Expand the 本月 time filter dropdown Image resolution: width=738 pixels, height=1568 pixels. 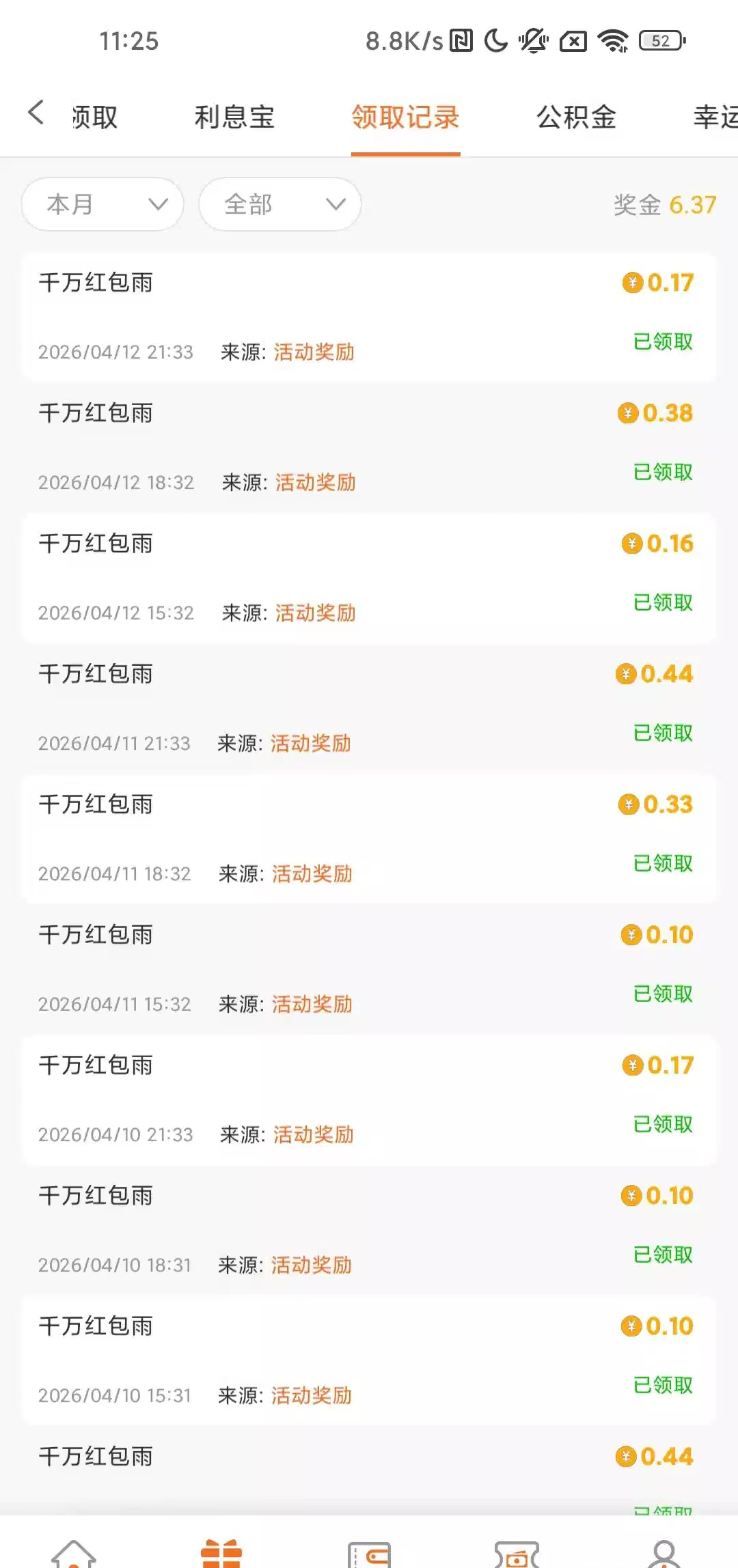102,204
